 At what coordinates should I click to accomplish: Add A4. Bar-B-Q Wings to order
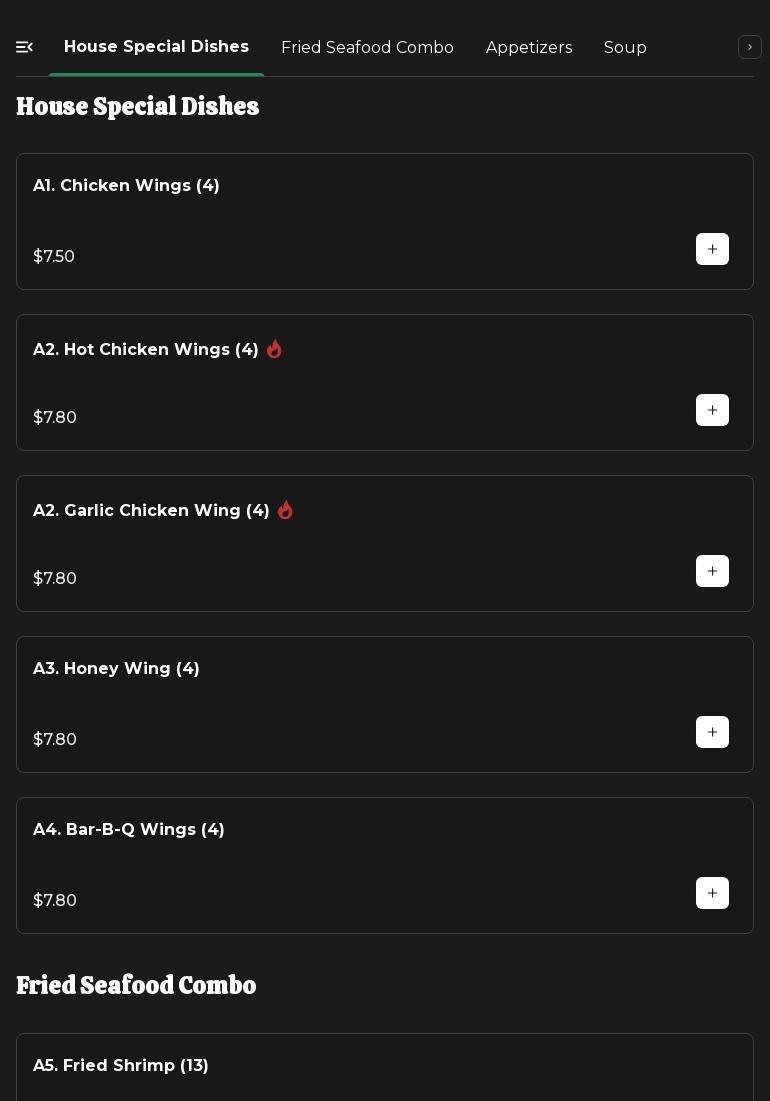[x=712, y=893]
